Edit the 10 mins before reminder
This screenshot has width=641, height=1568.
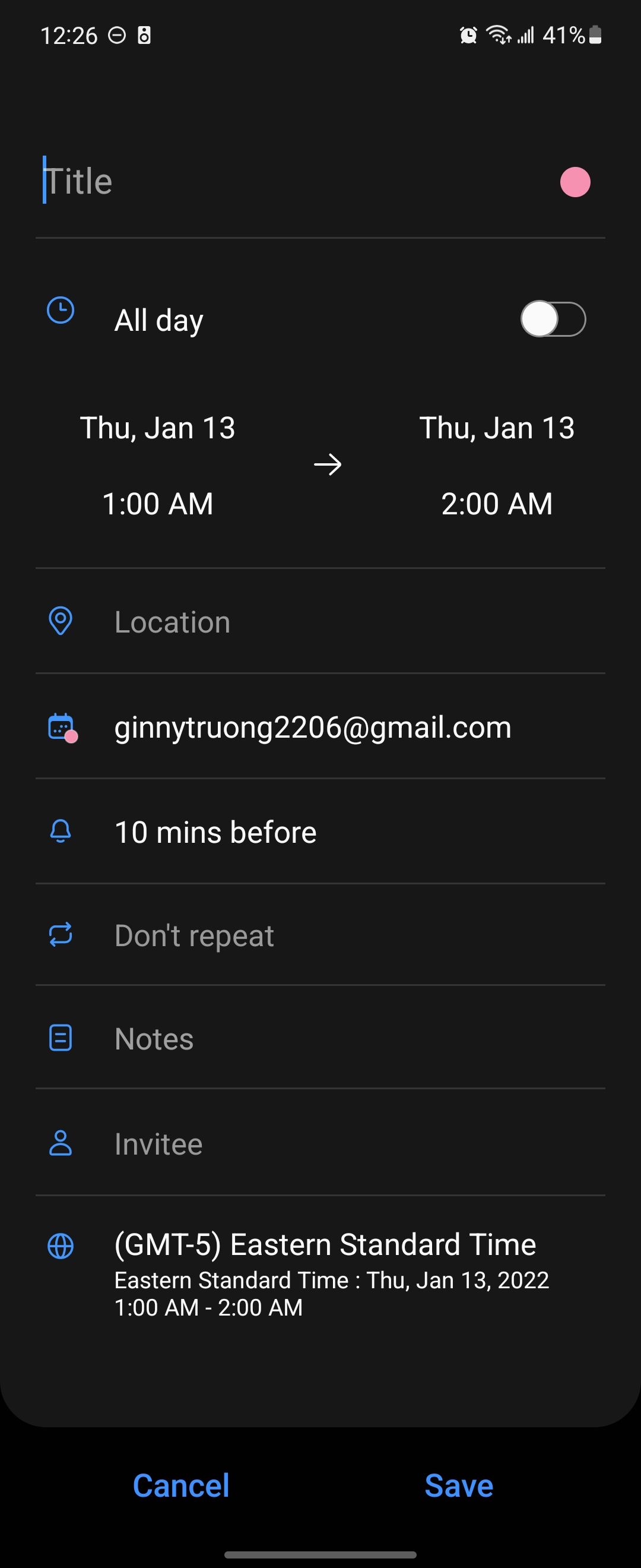click(215, 832)
